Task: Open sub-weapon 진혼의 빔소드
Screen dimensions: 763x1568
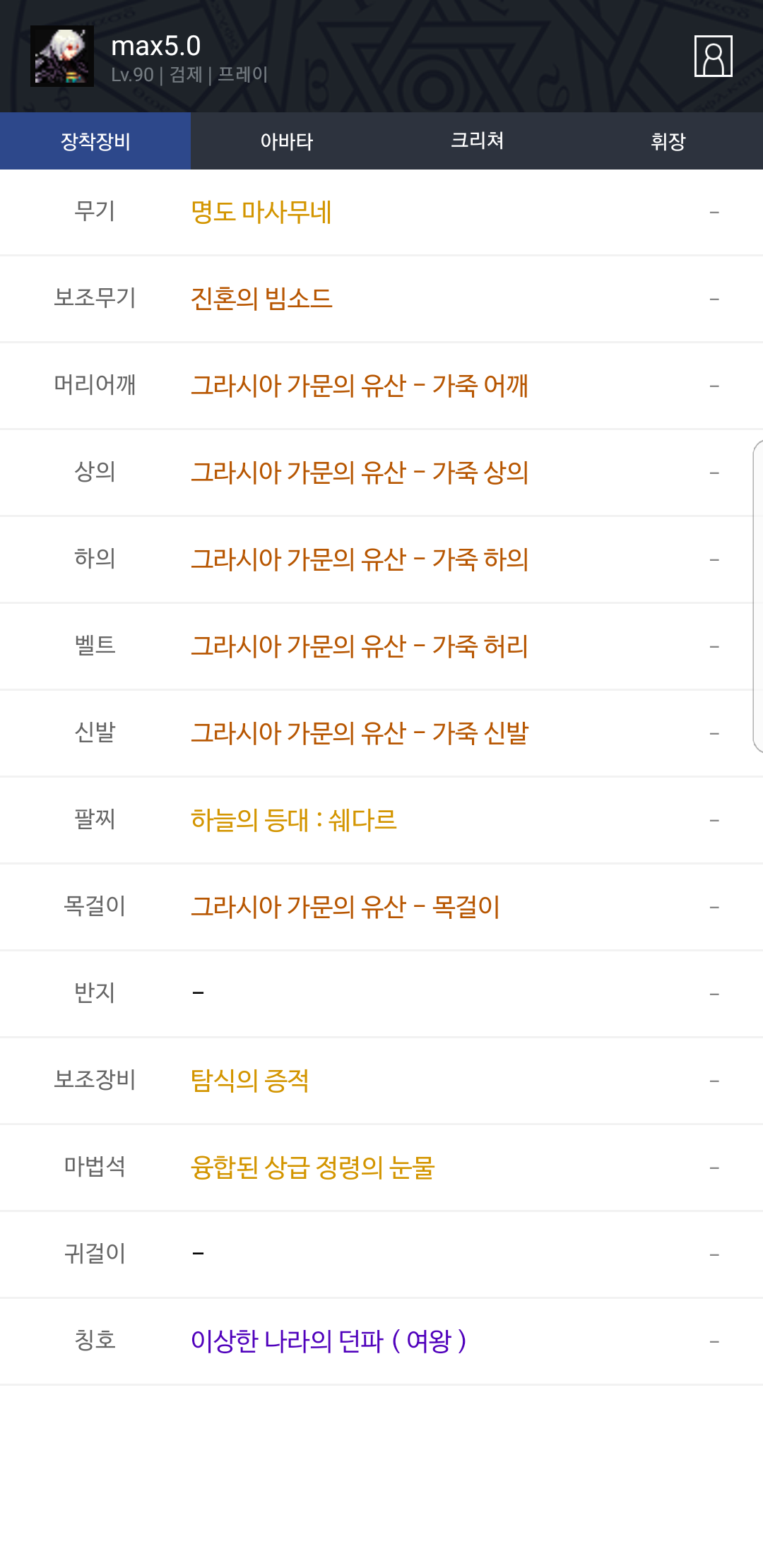Action: pos(261,299)
